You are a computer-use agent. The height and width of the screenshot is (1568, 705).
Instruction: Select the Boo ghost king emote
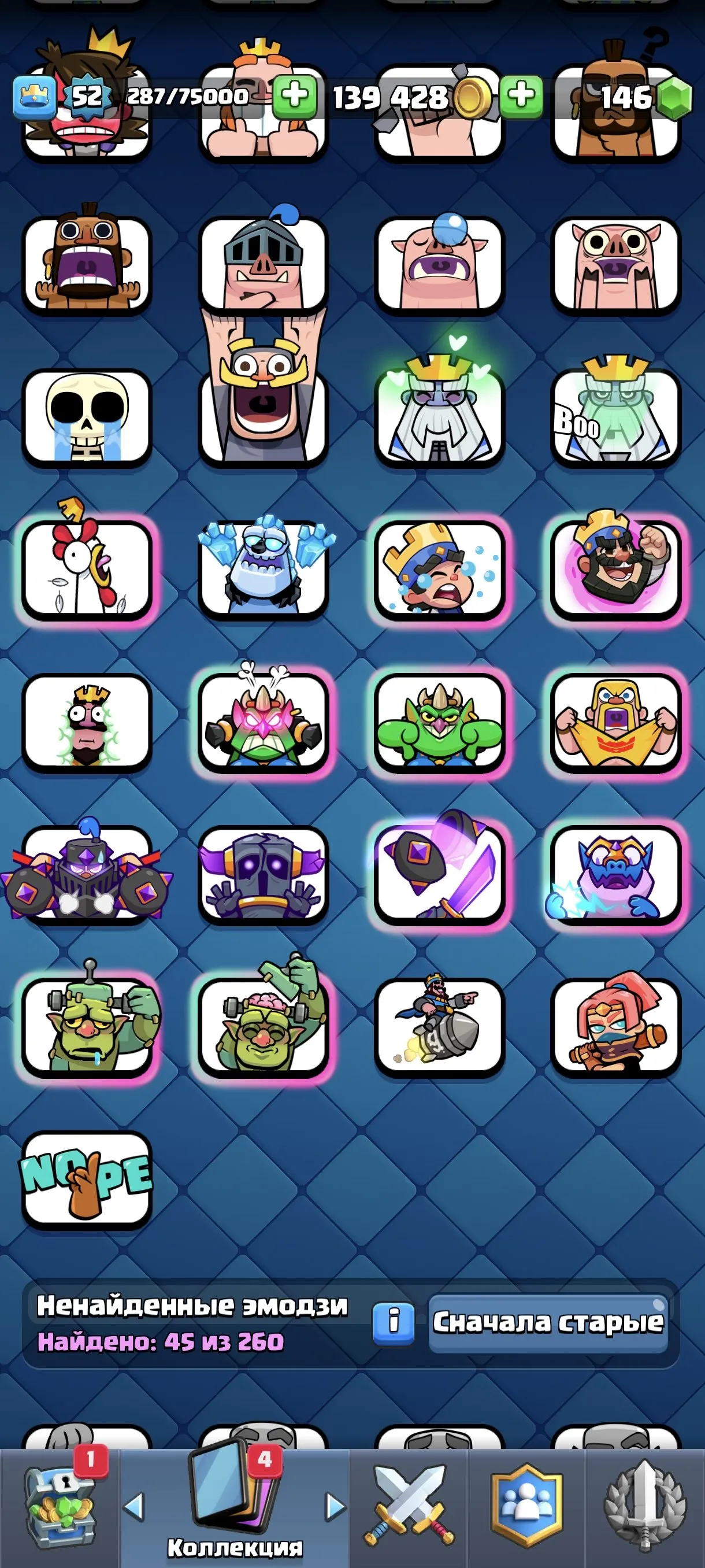pos(615,417)
